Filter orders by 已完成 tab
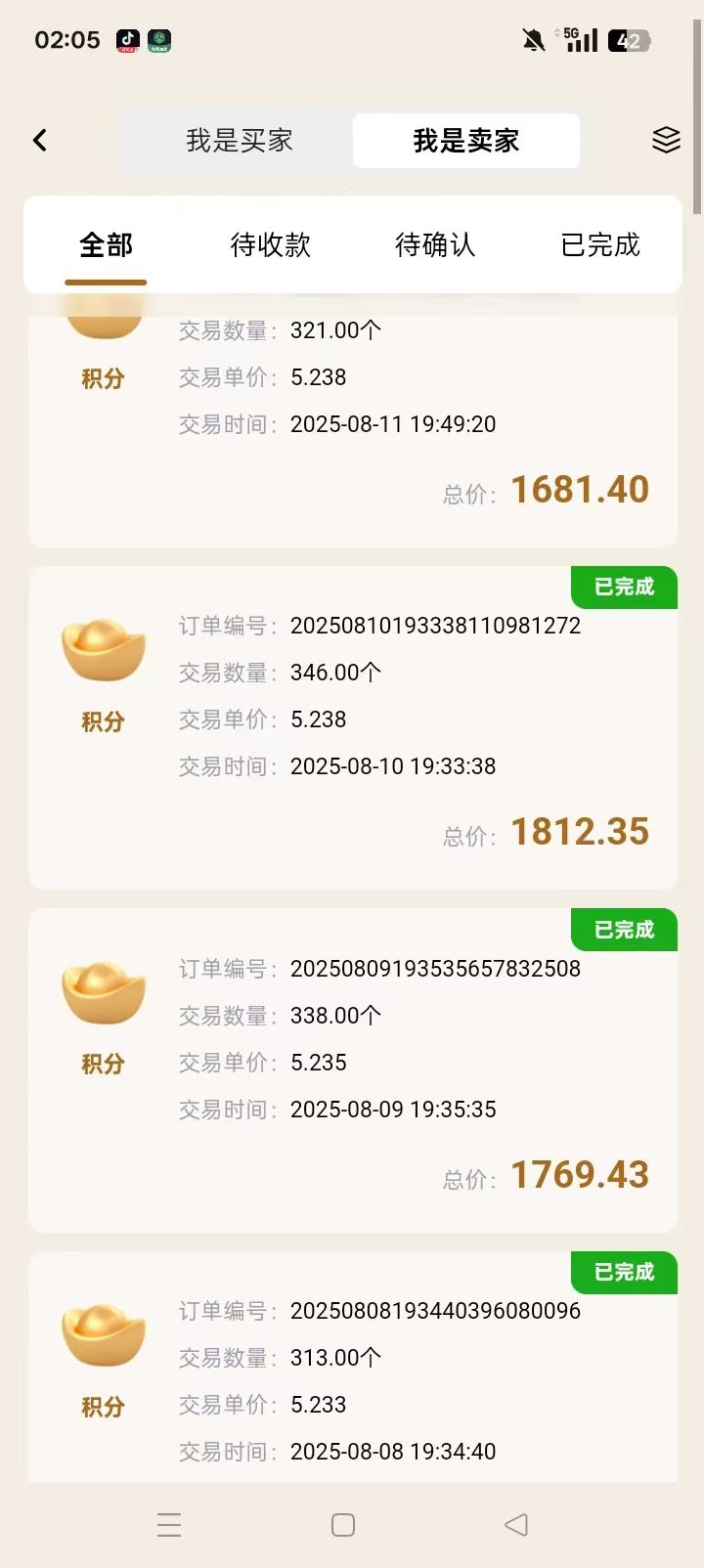The height and width of the screenshot is (1568, 704). [x=600, y=244]
